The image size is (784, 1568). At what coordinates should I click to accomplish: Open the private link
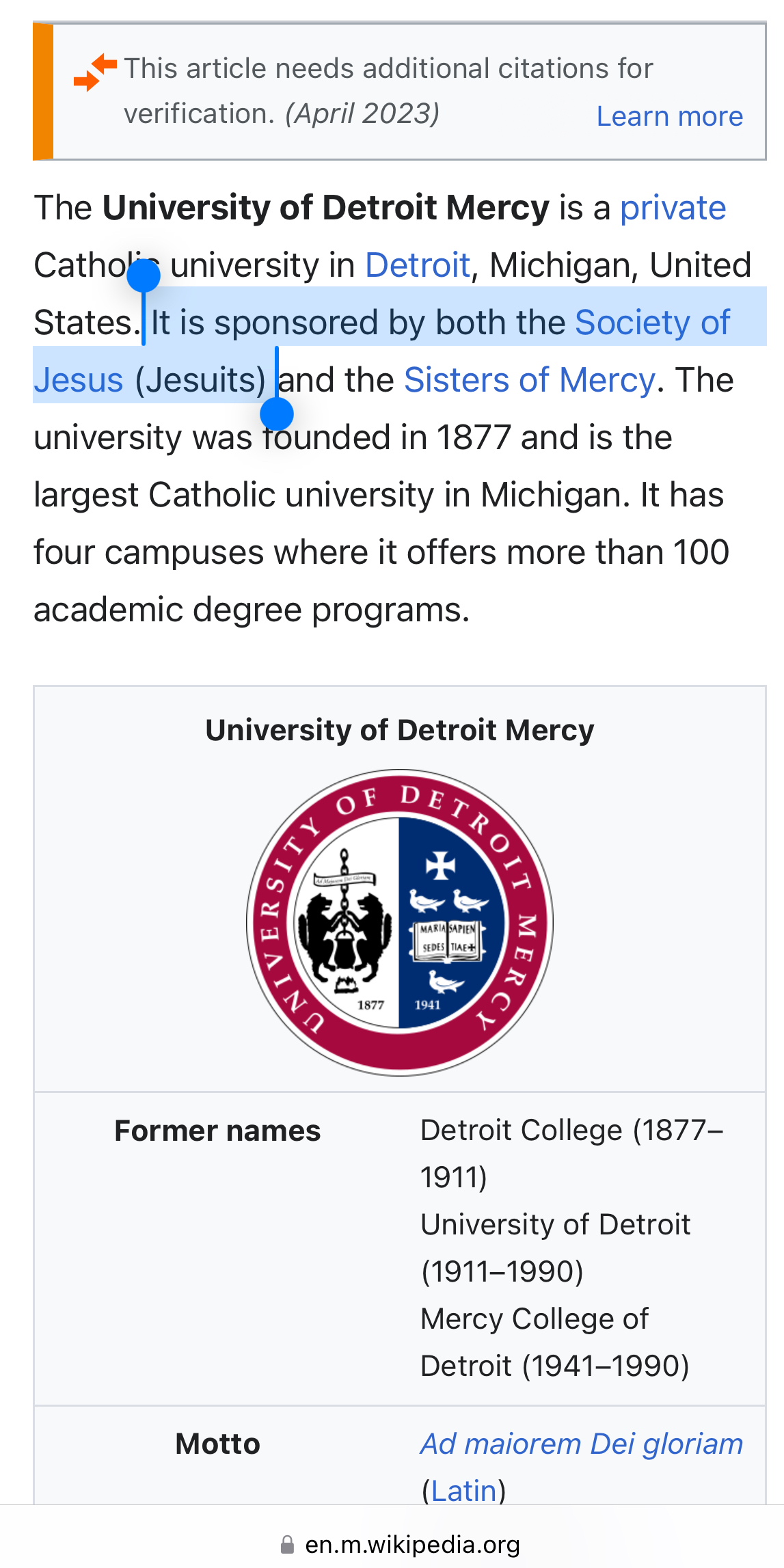673,208
